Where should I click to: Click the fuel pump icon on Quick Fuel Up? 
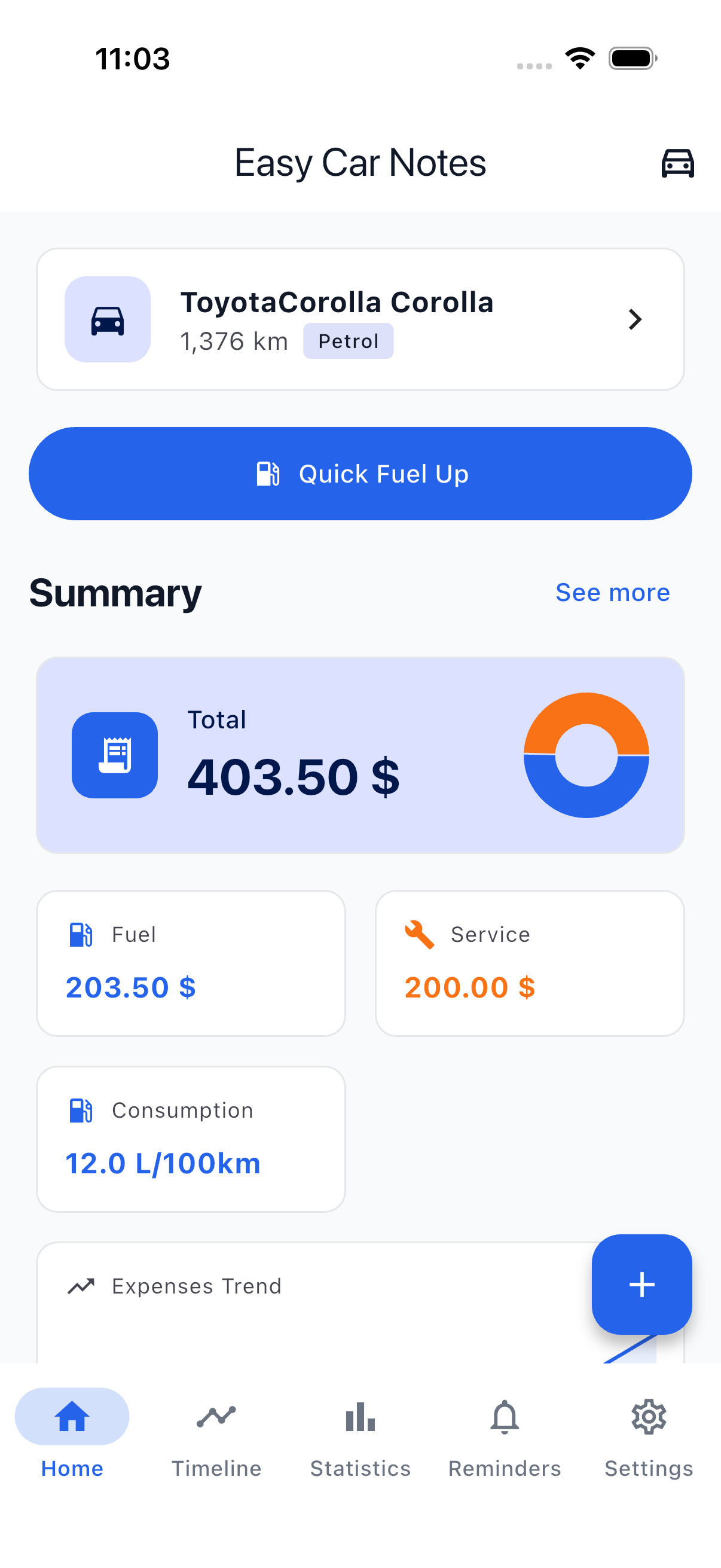tap(268, 473)
